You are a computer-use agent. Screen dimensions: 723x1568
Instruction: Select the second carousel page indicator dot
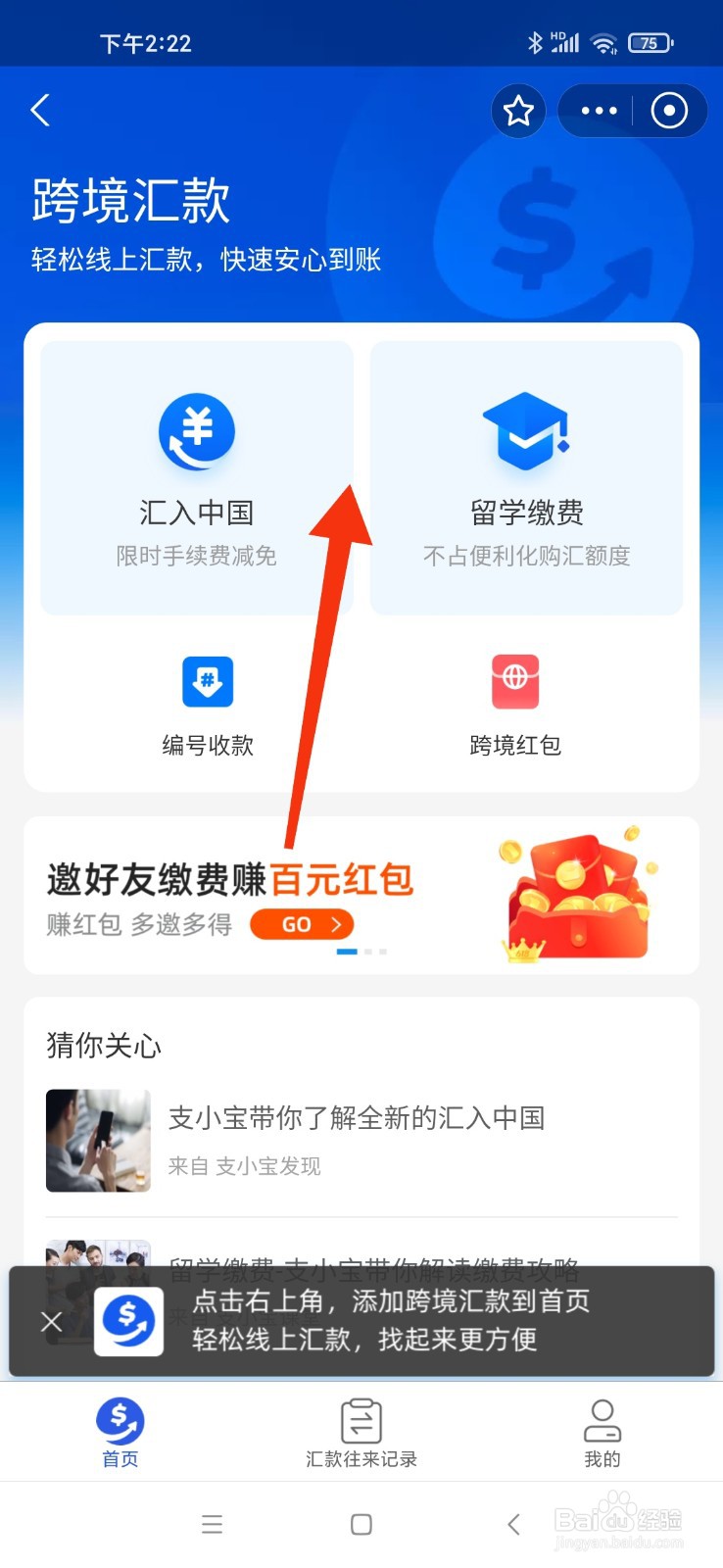(370, 949)
